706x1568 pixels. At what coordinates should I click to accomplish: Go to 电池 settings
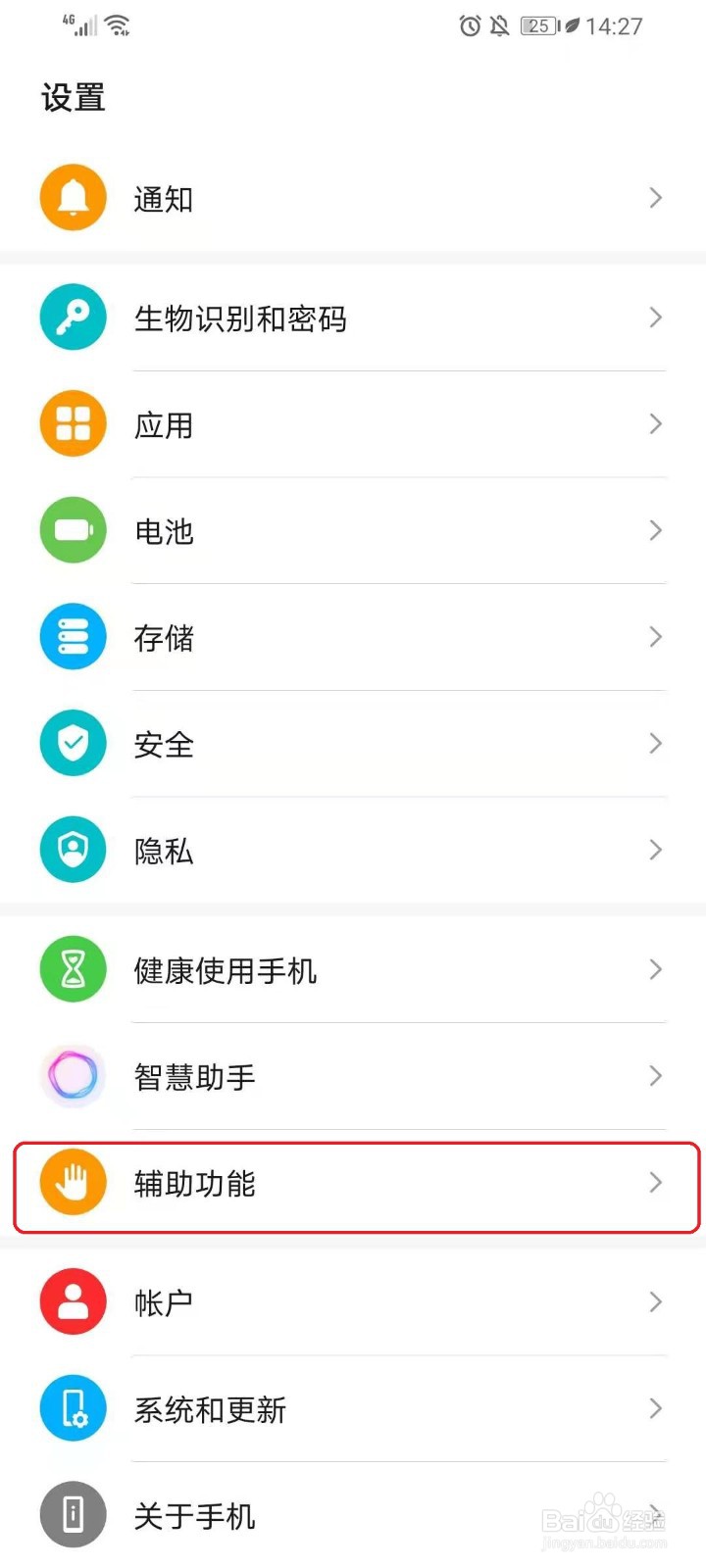pyautogui.click(x=353, y=531)
